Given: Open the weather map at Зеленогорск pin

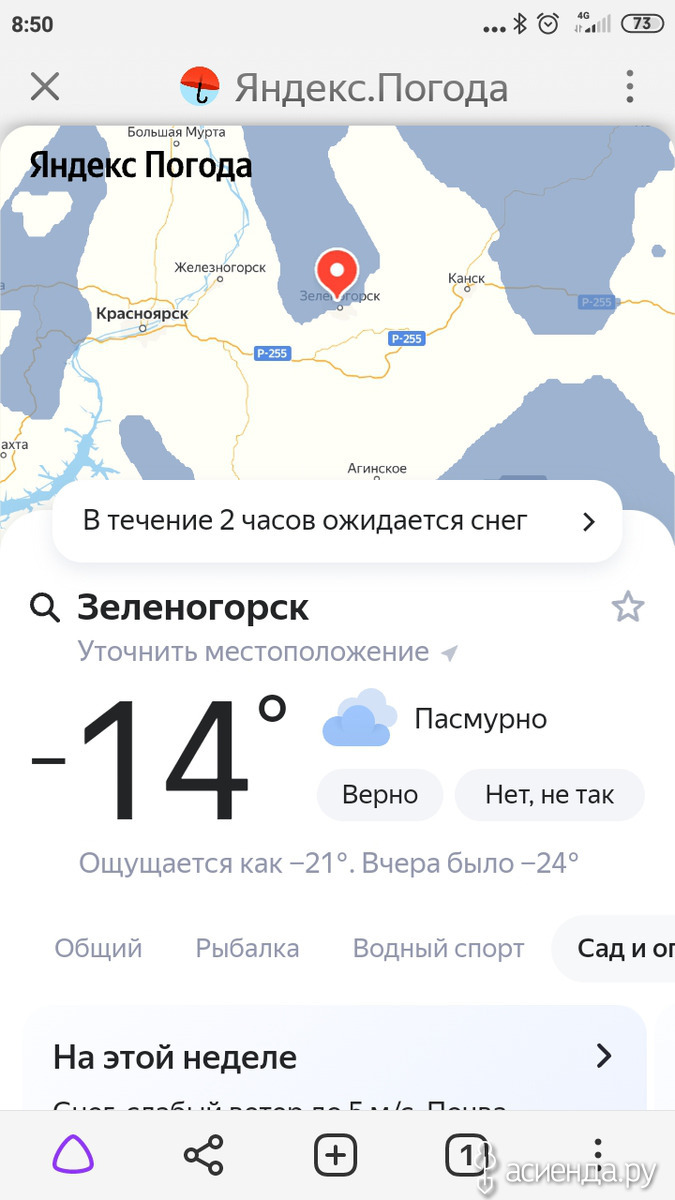Looking at the screenshot, I should pyautogui.click(x=337, y=271).
